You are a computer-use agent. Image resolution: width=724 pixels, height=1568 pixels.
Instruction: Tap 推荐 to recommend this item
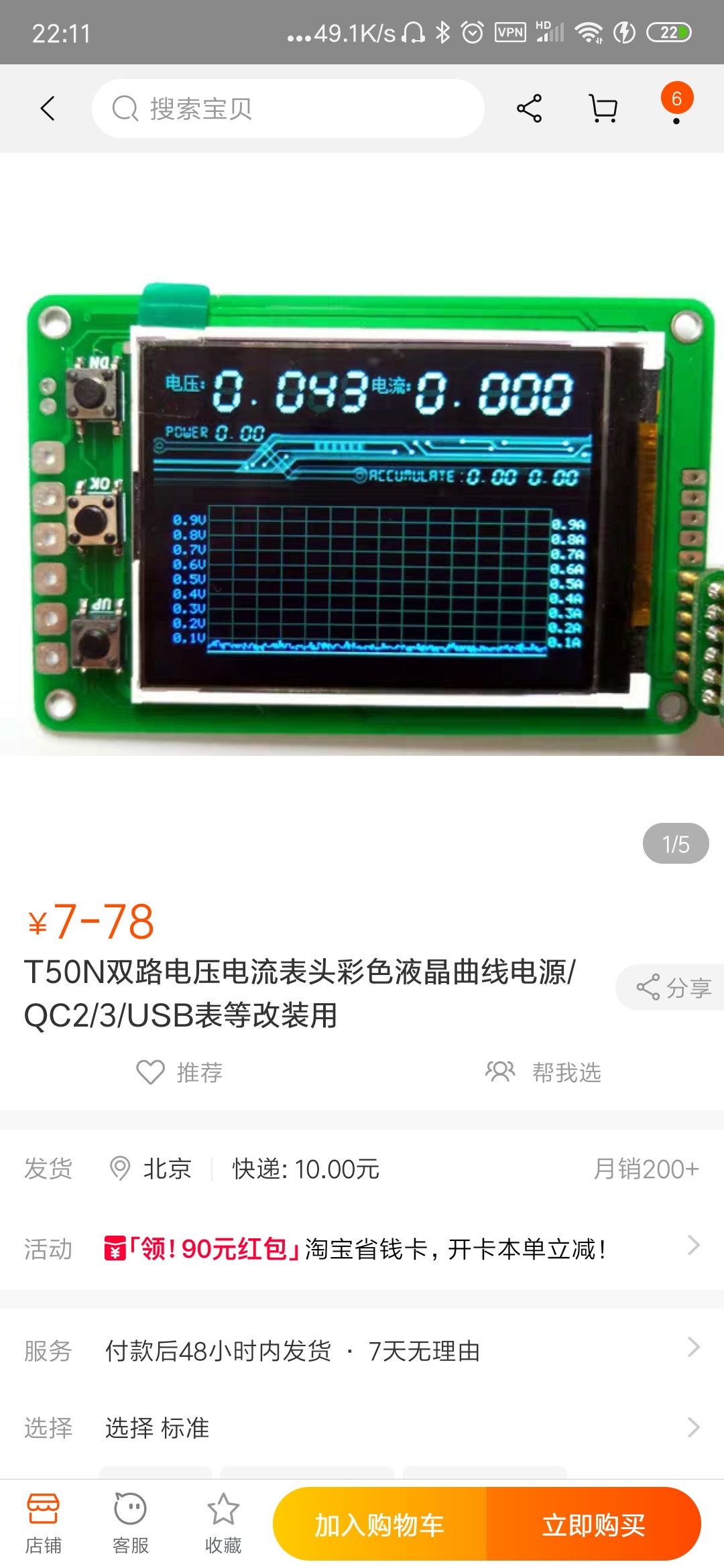coord(180,1072)
